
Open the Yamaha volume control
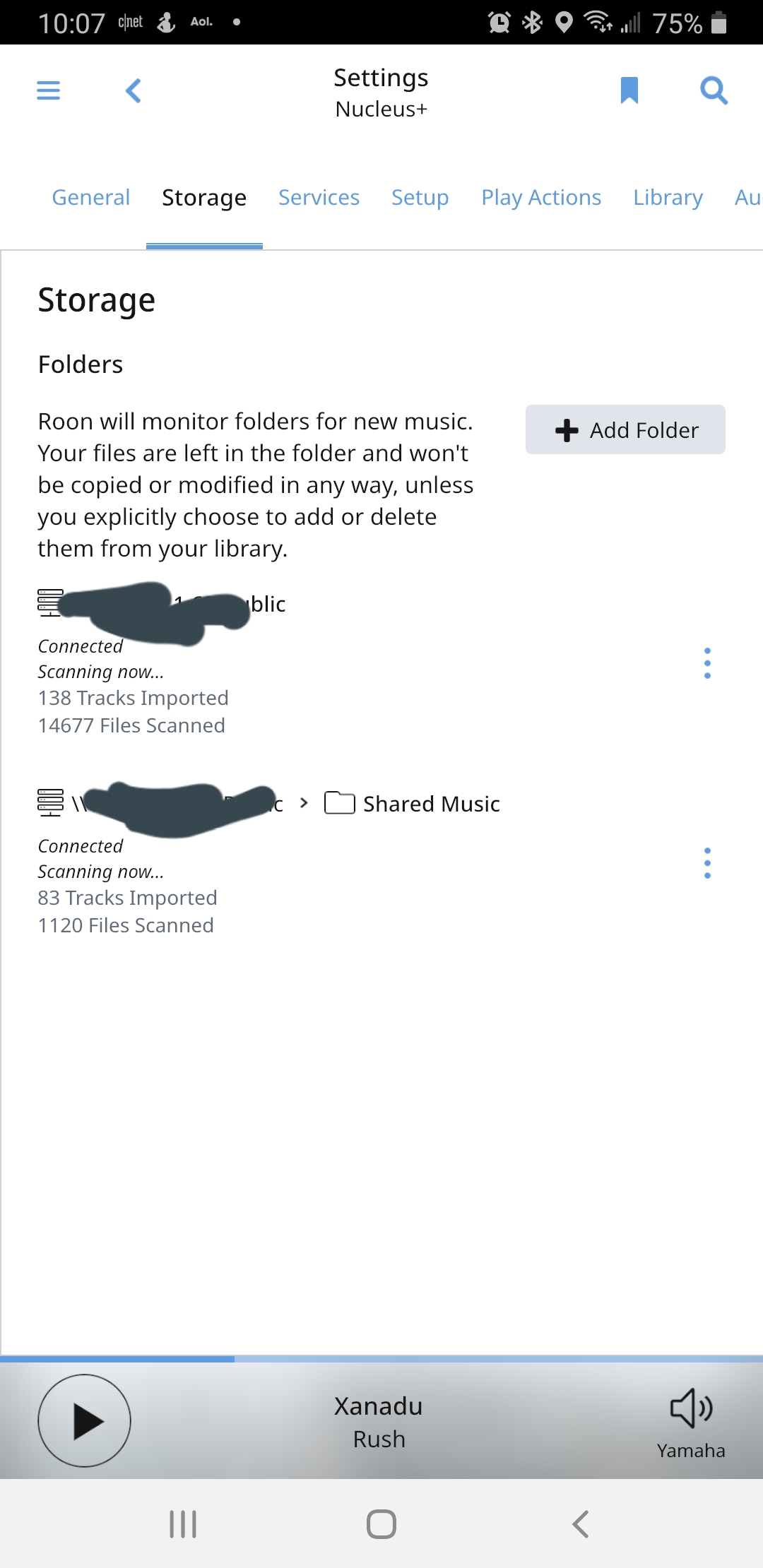[x=691, y=1421]
